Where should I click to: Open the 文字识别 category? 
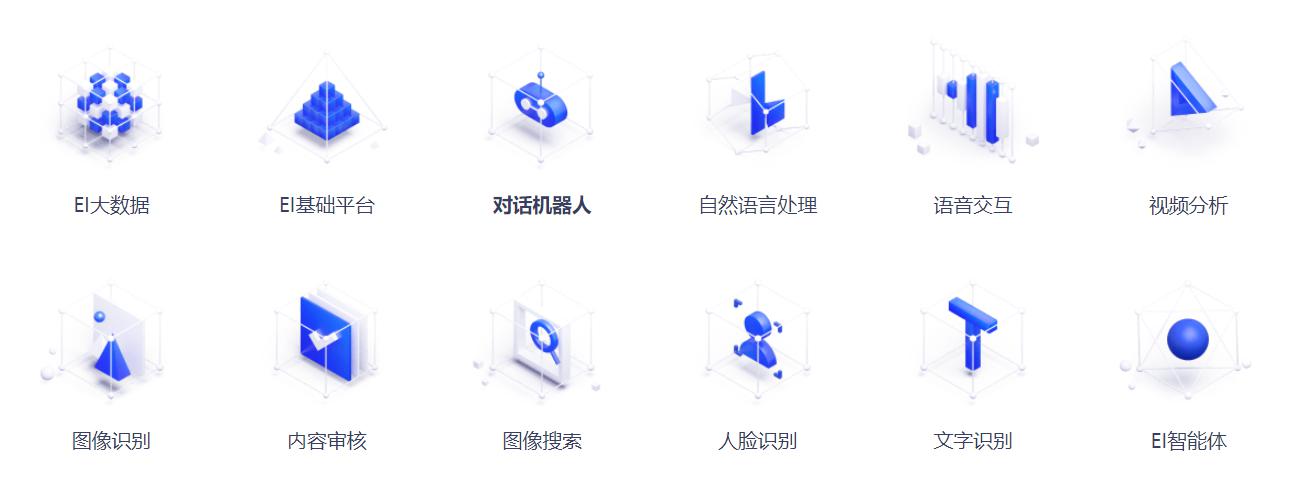coord(972,441)
